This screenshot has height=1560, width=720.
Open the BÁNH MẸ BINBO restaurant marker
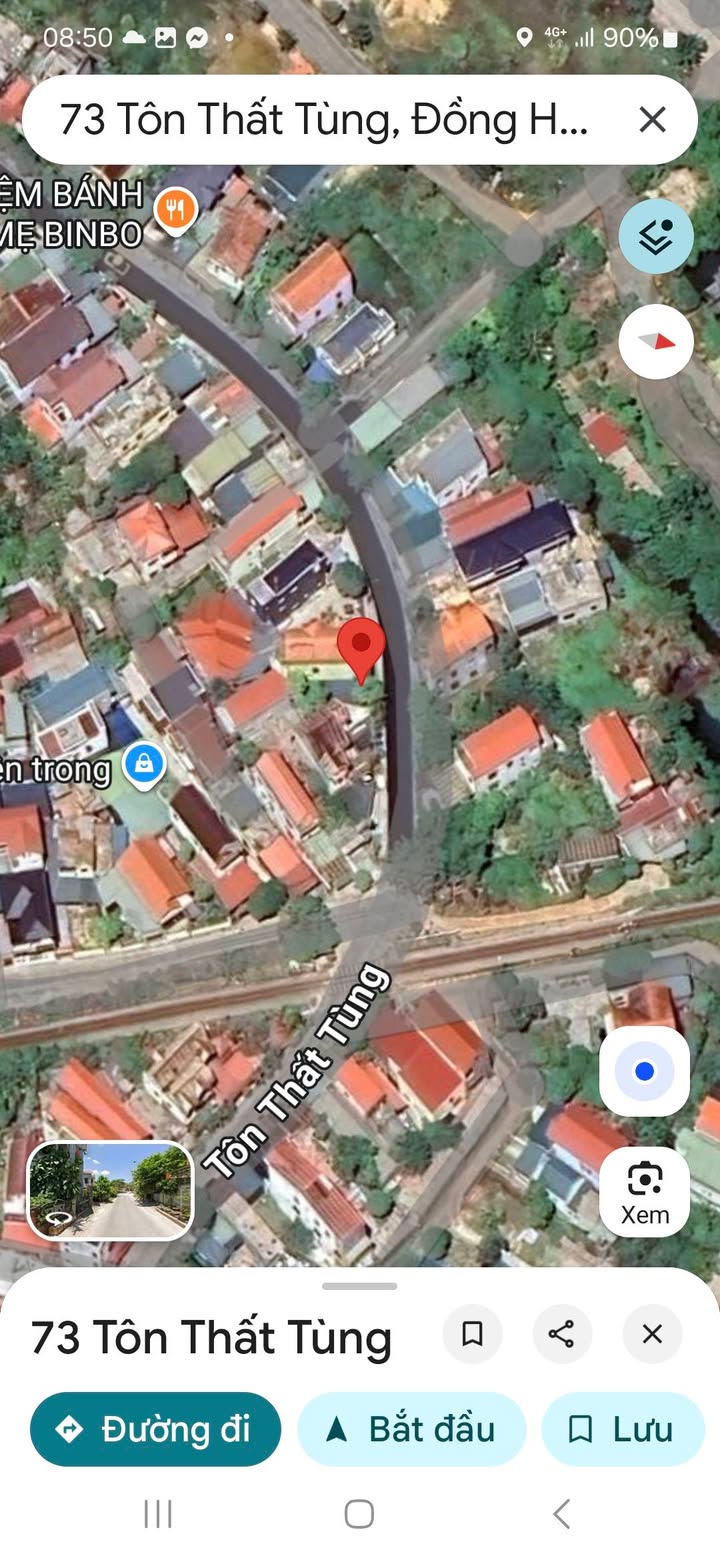click(176, 210)
